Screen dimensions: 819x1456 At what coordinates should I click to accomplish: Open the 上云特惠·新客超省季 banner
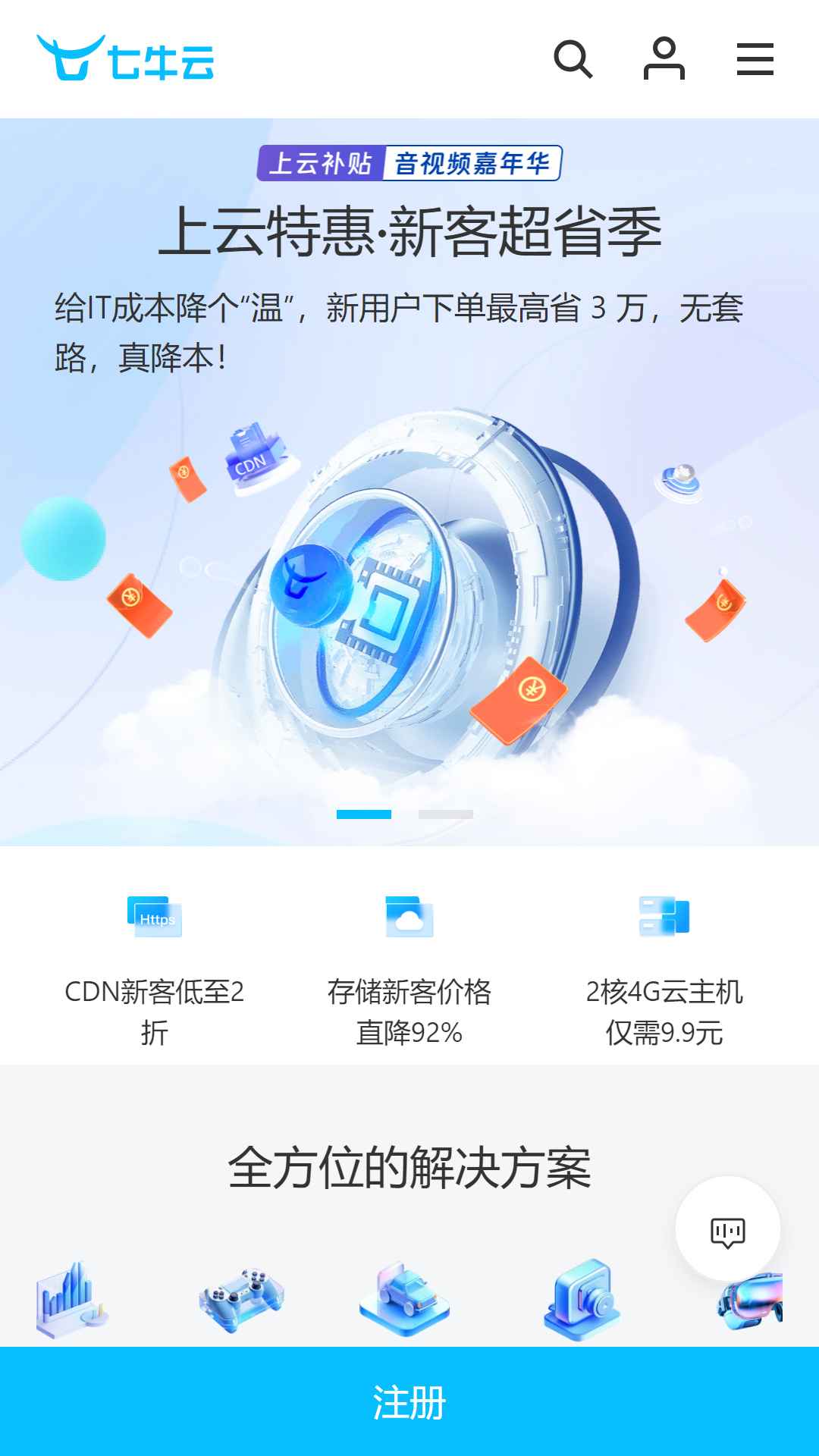click(409, 482)
